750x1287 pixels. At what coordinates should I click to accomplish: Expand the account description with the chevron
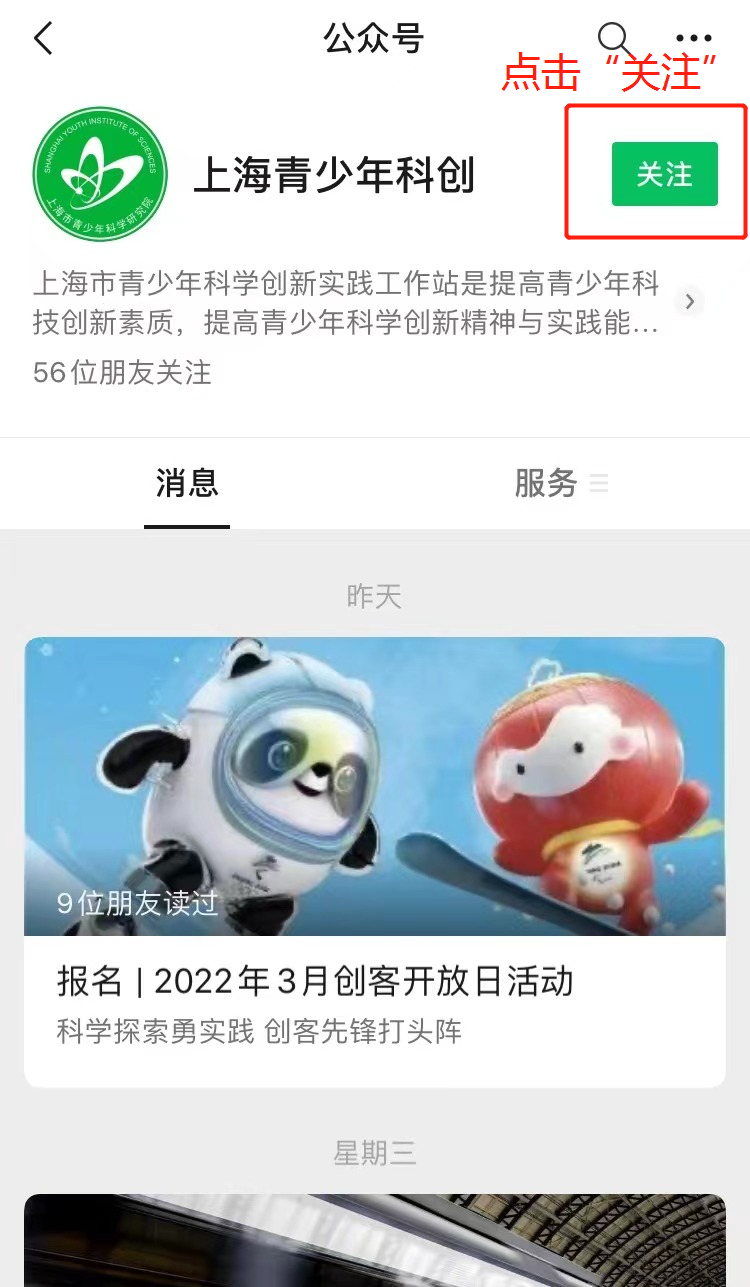(x=689, y=300)
